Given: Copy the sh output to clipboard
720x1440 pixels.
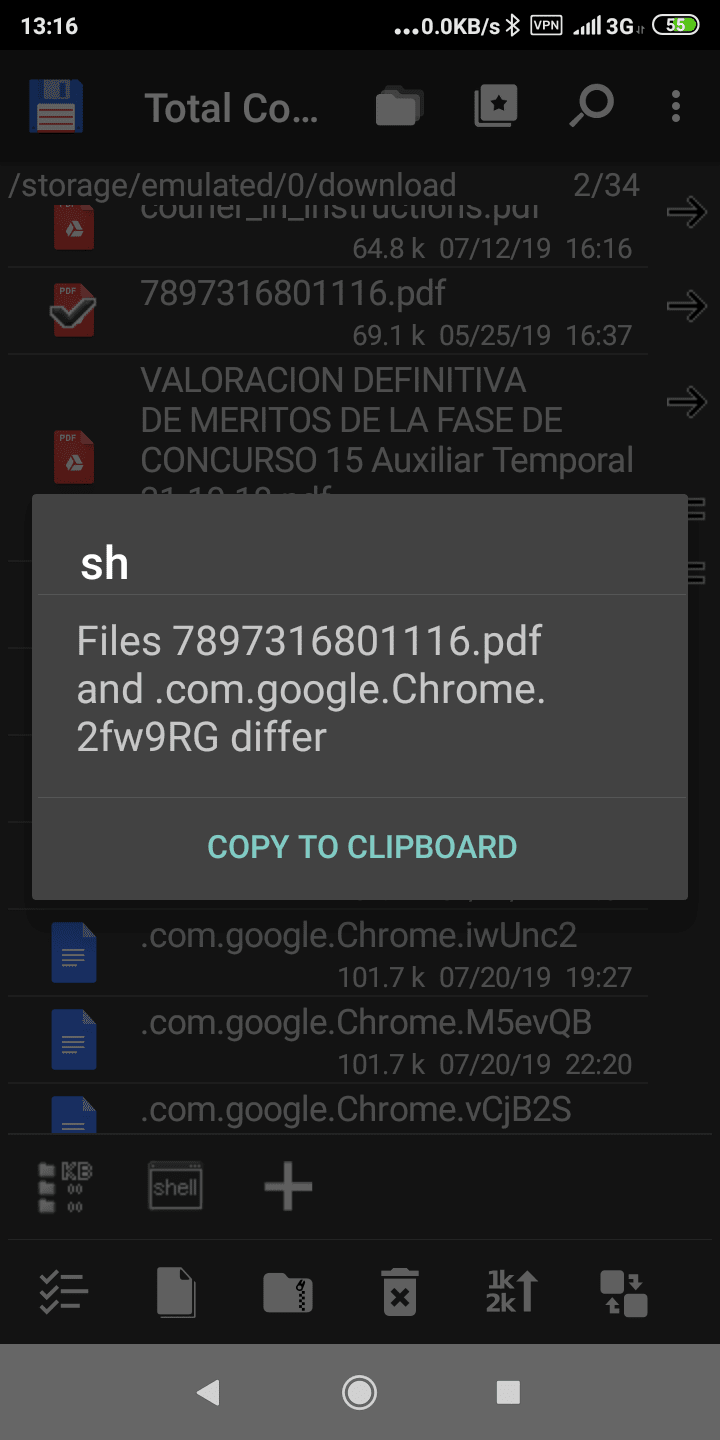Looking at the screenshot, I should coord(361,847).
